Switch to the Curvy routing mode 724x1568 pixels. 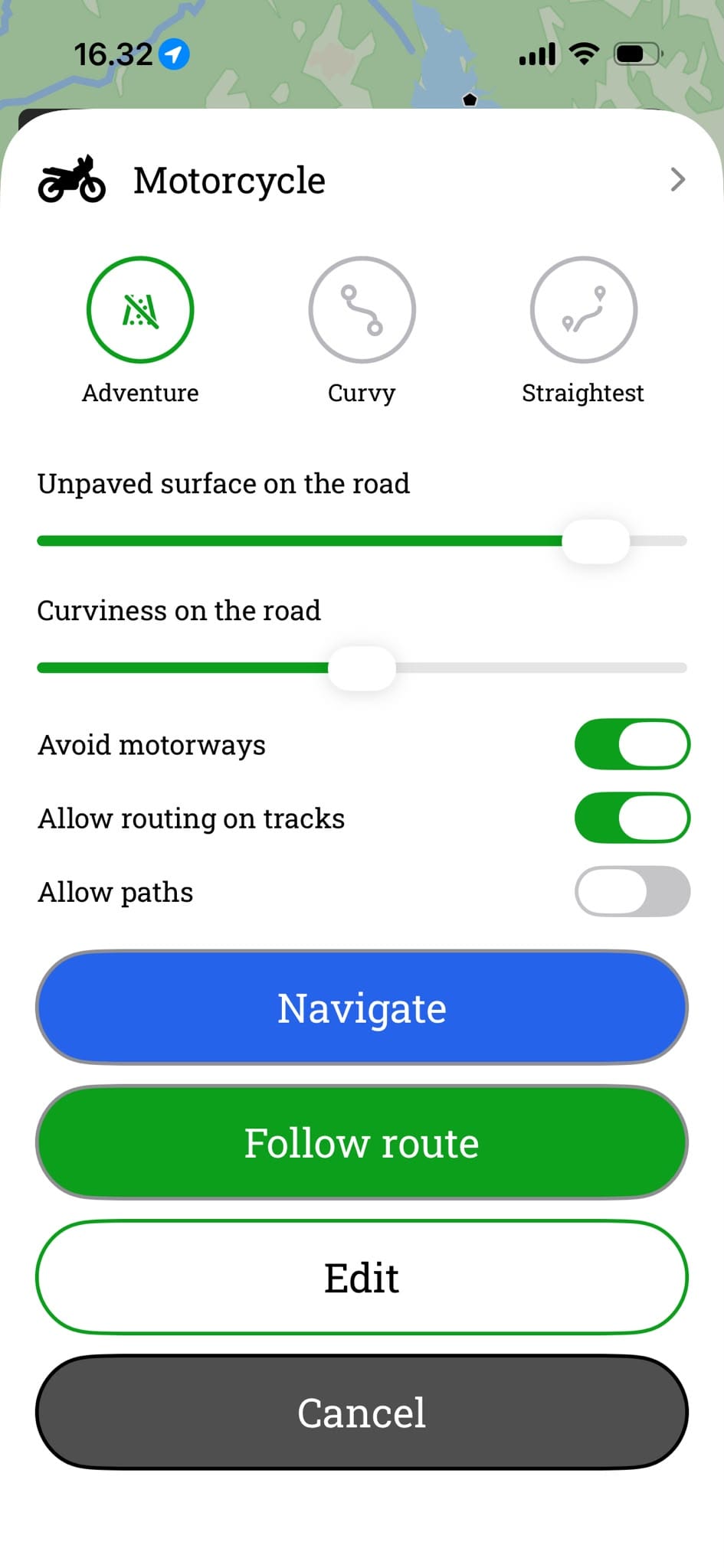pyautogui.click(x=362, y=309)
